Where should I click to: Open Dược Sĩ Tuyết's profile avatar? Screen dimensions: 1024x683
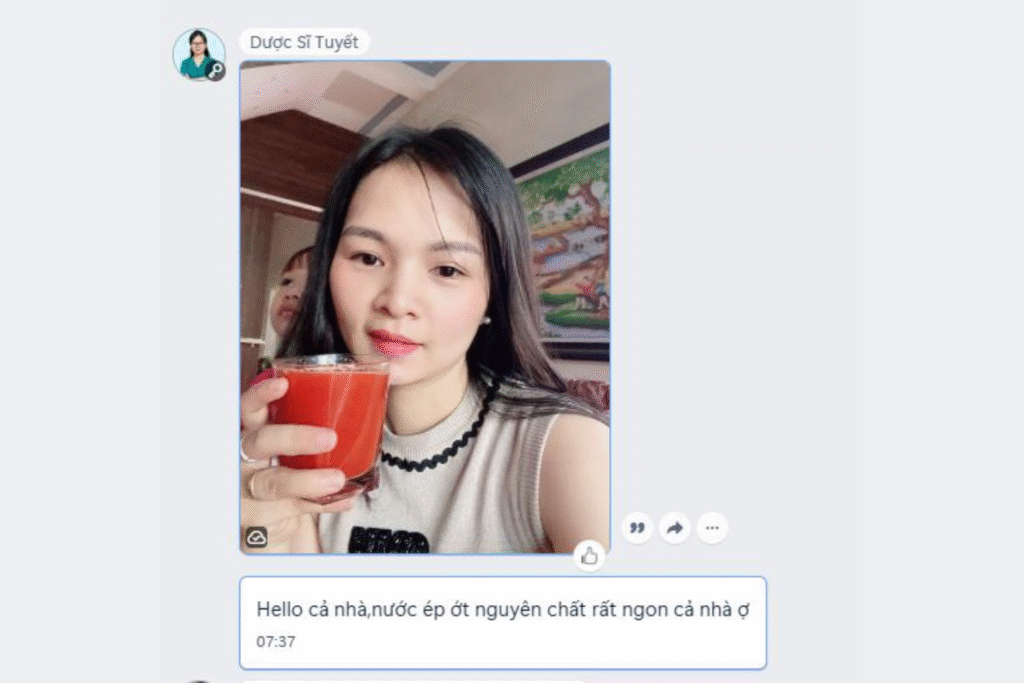click(x=198, y=54)
